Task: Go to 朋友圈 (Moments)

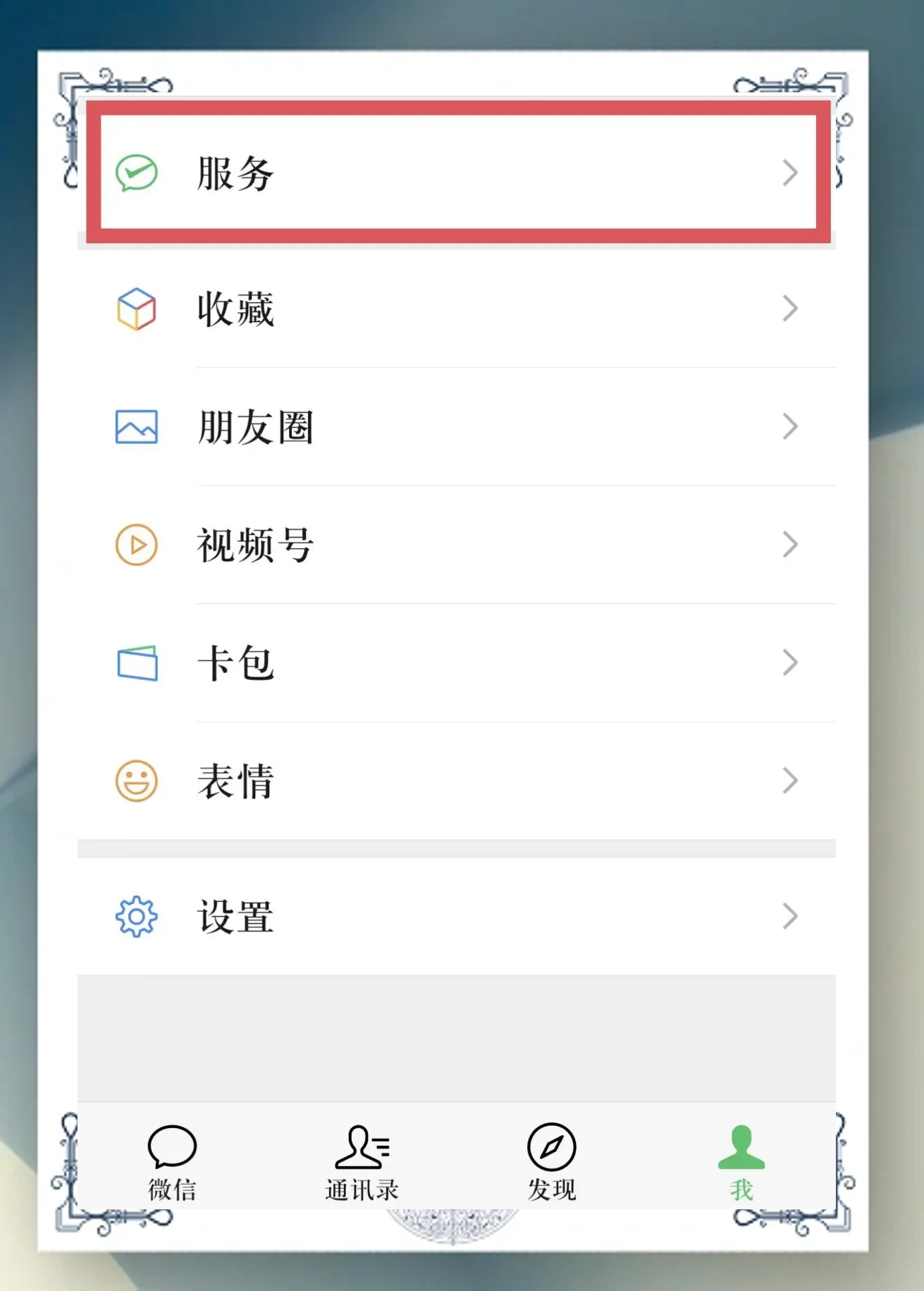Action: [457, 427]
